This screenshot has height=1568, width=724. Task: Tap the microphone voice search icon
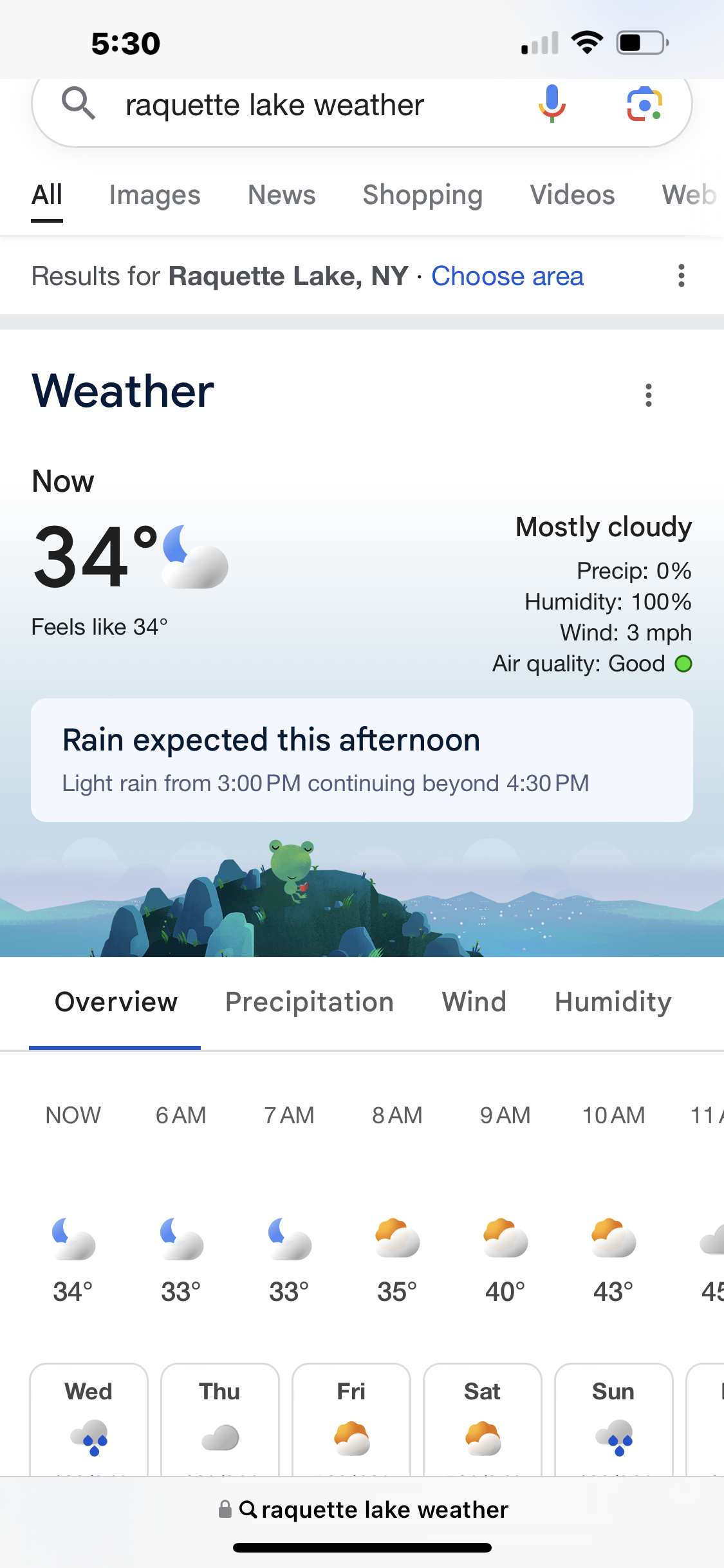[552, 104]
